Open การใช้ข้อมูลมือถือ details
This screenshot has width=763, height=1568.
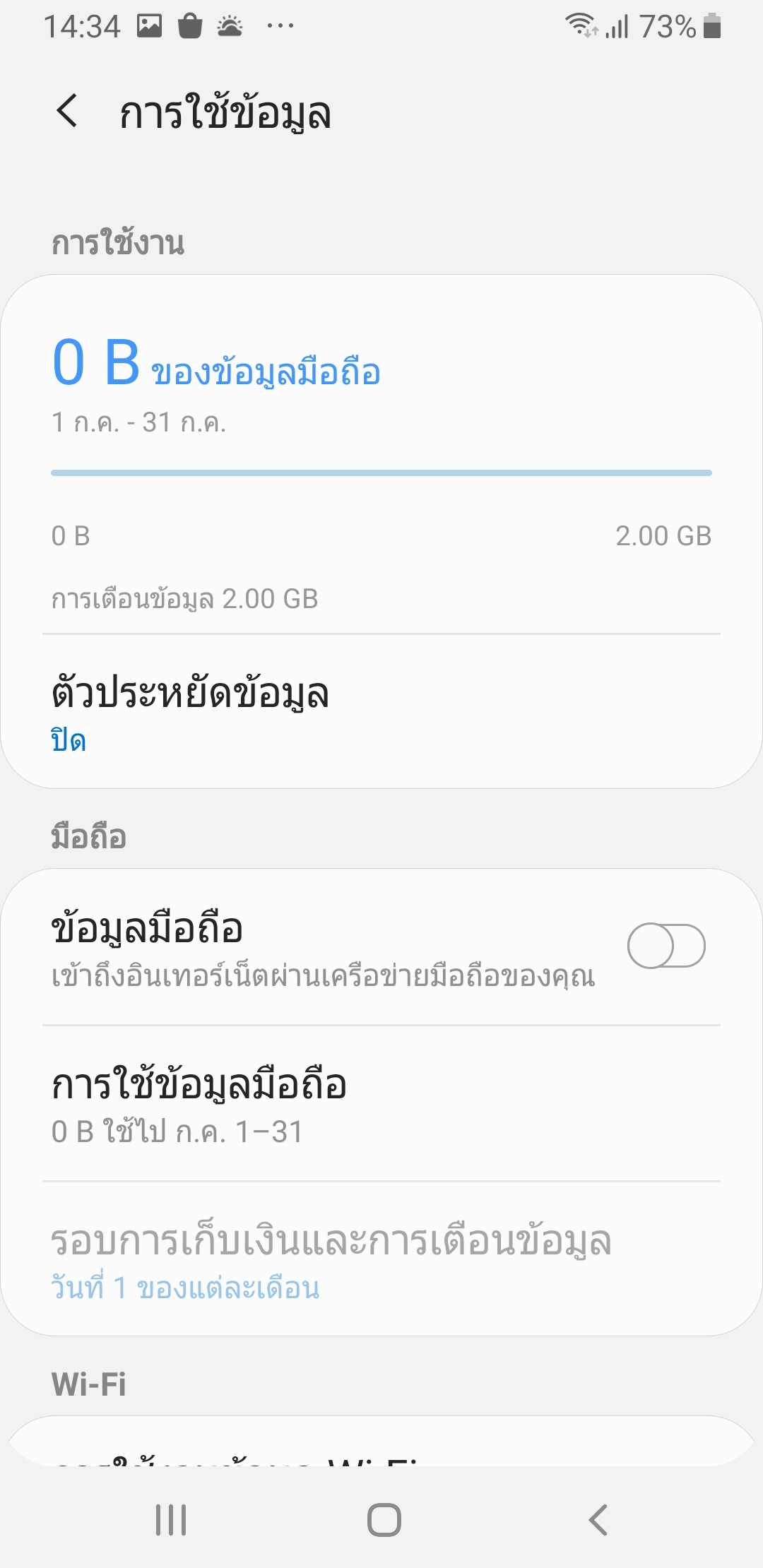(x=381, y=1103)
